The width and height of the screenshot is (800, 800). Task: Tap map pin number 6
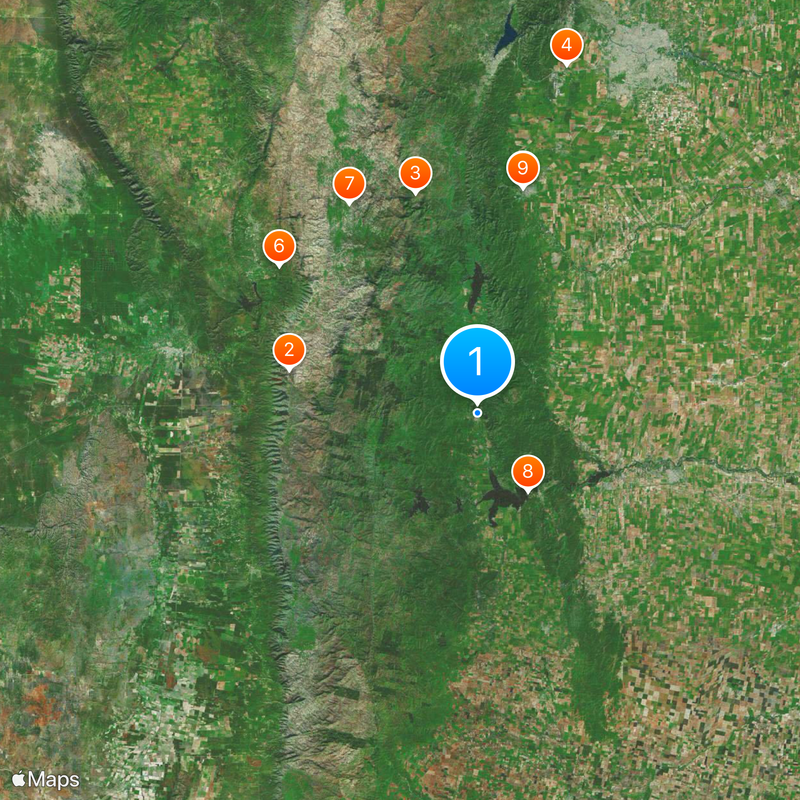[x=279, y=246]
